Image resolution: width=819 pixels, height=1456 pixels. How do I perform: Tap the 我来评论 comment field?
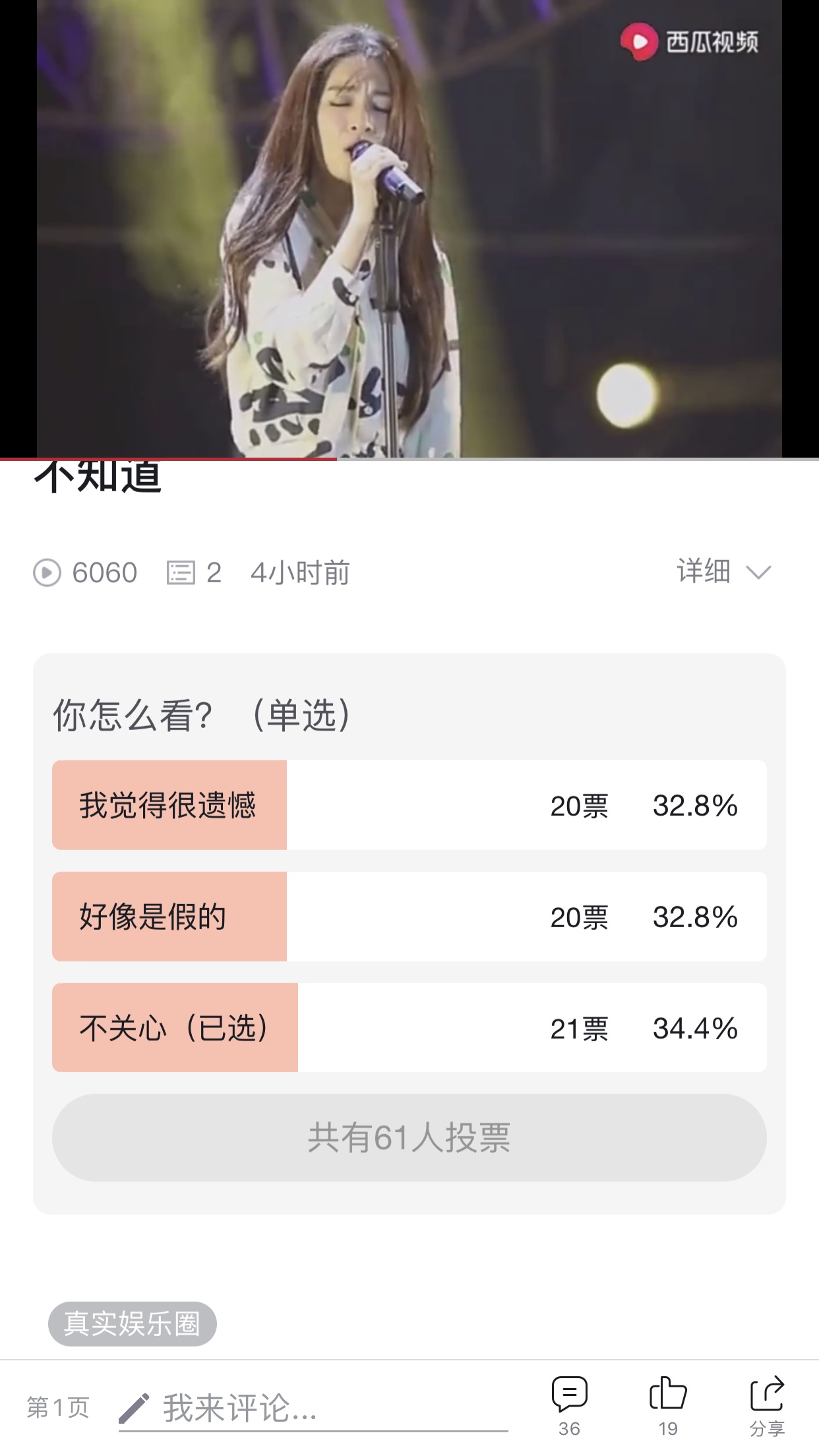313,1409
